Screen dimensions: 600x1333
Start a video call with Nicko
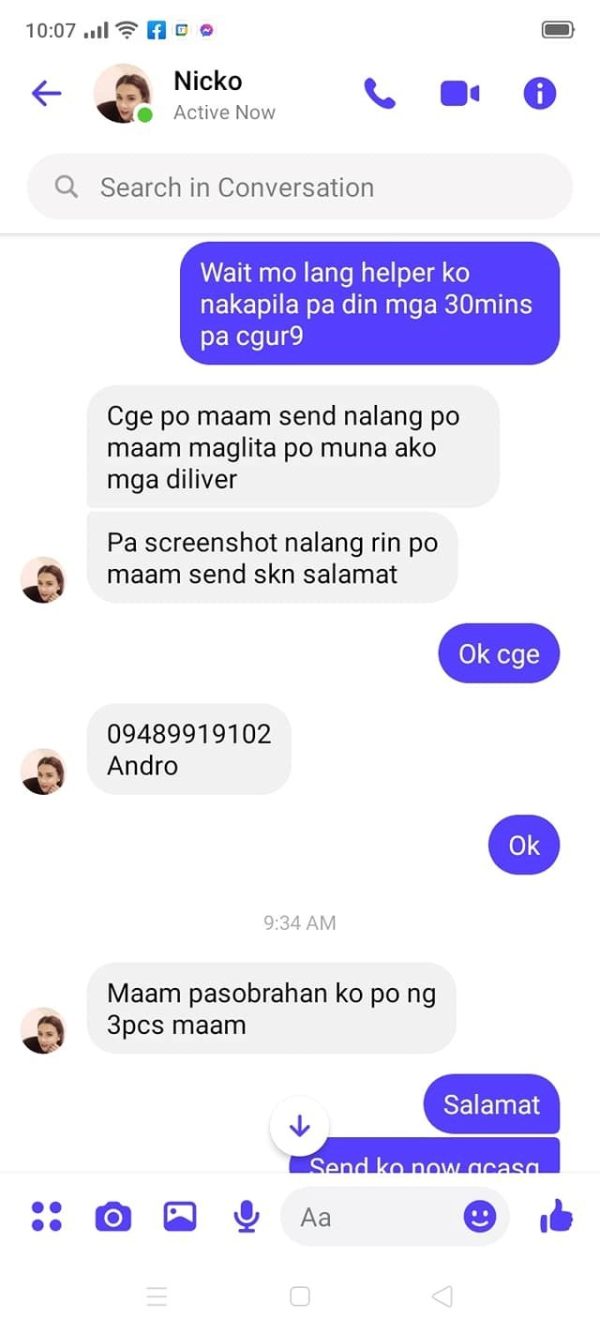[460, 94]
